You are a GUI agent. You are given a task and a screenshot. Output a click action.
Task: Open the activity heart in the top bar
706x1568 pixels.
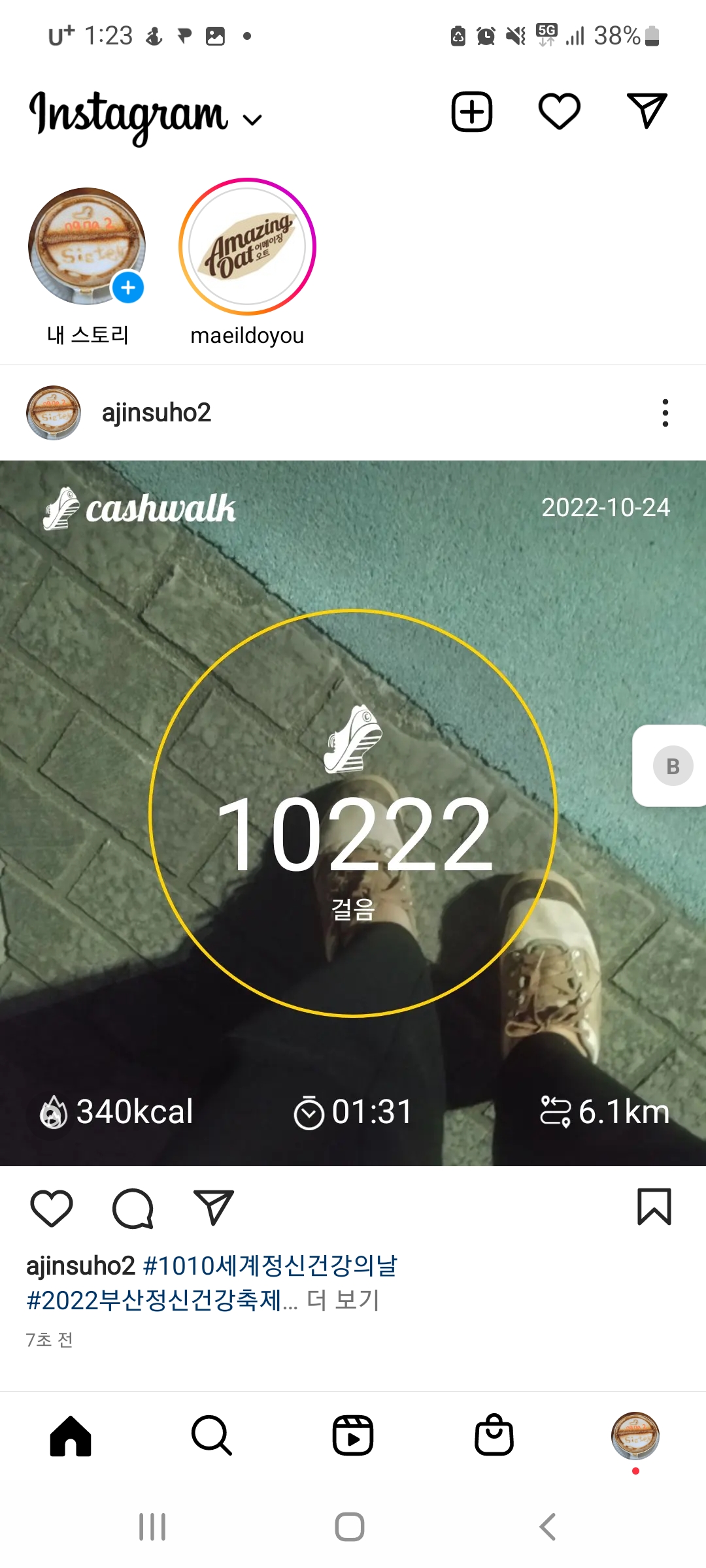[x=559, y=112]
